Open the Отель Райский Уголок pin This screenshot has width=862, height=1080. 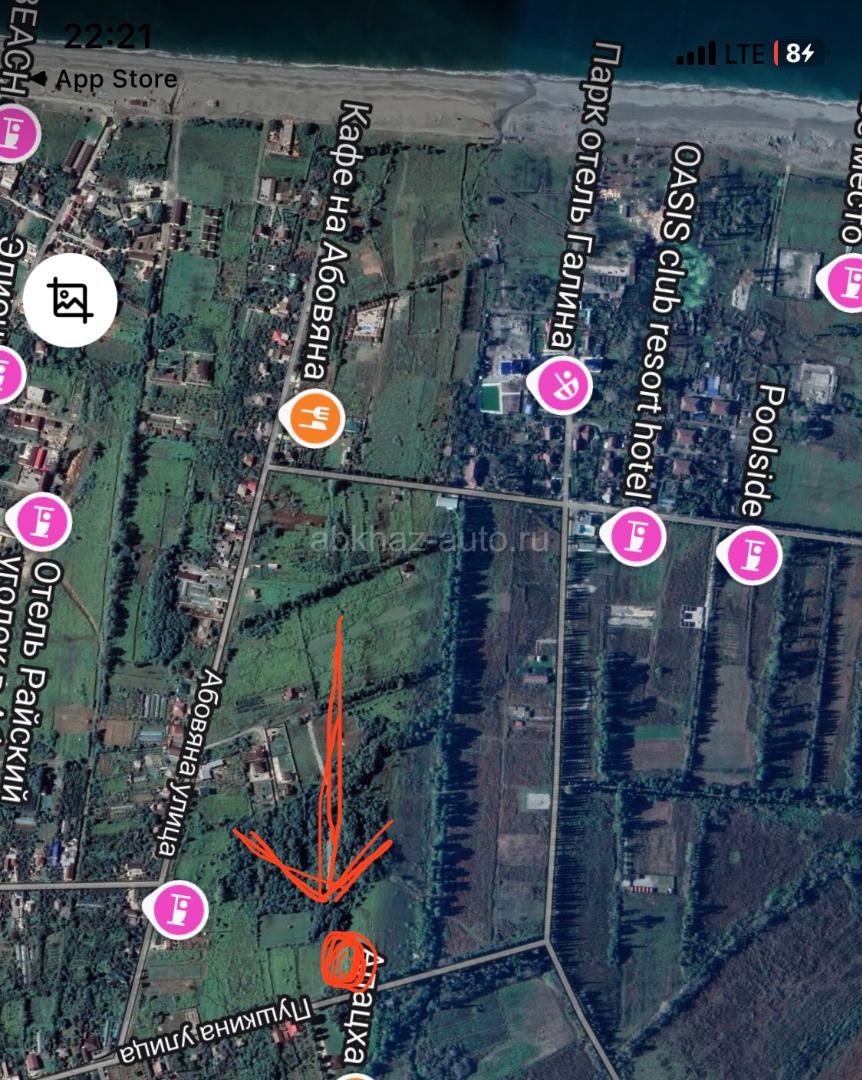click(x=39, y=520)
